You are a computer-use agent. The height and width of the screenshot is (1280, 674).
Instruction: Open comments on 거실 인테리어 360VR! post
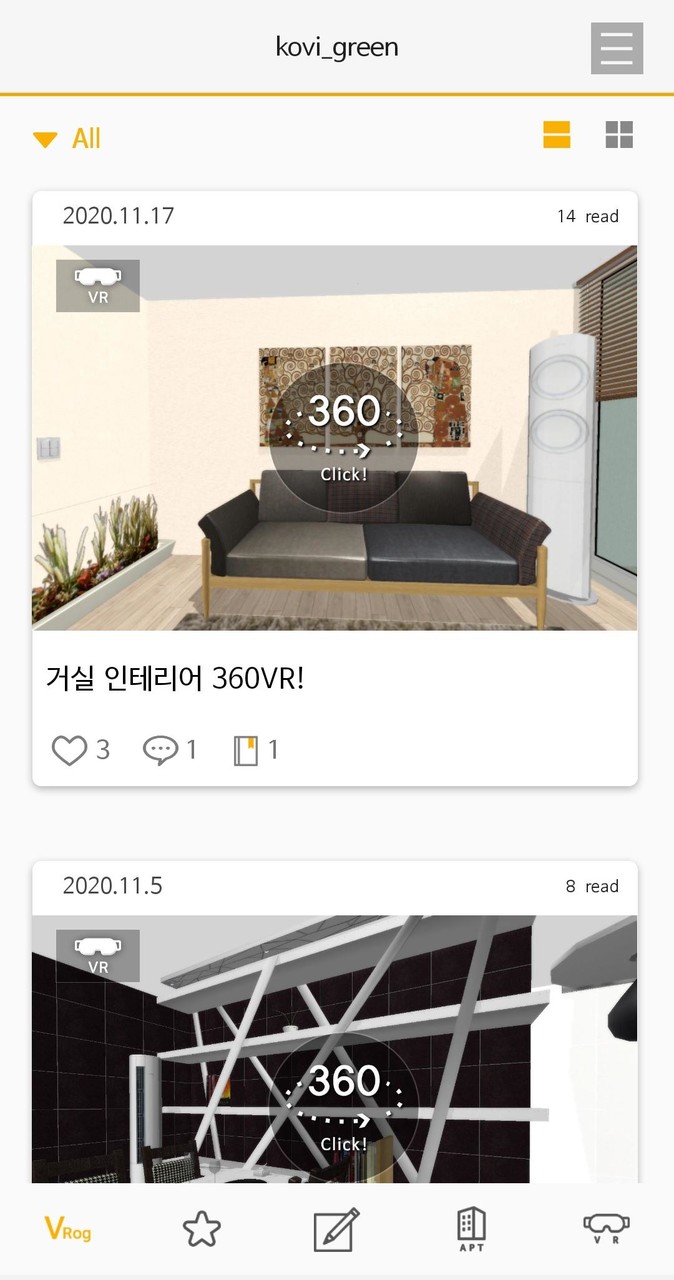(x=169, y=750)
